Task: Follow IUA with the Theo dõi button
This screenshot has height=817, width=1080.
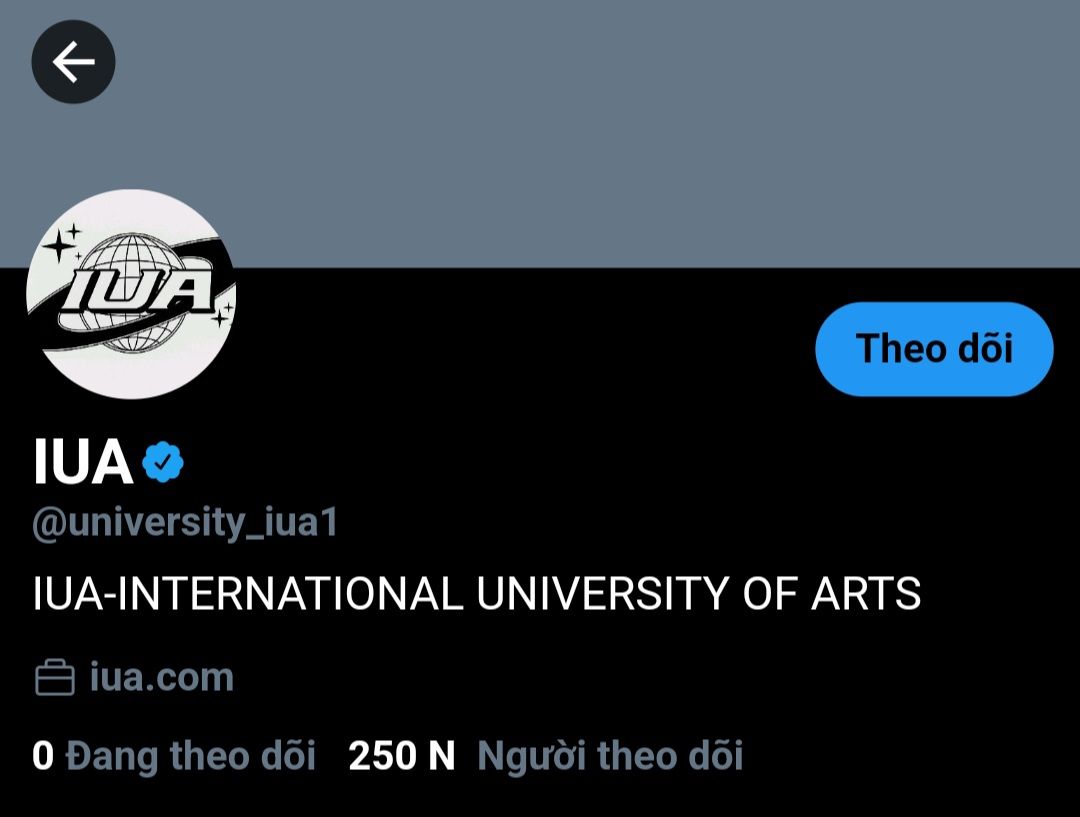Action: tap(934, 349)
